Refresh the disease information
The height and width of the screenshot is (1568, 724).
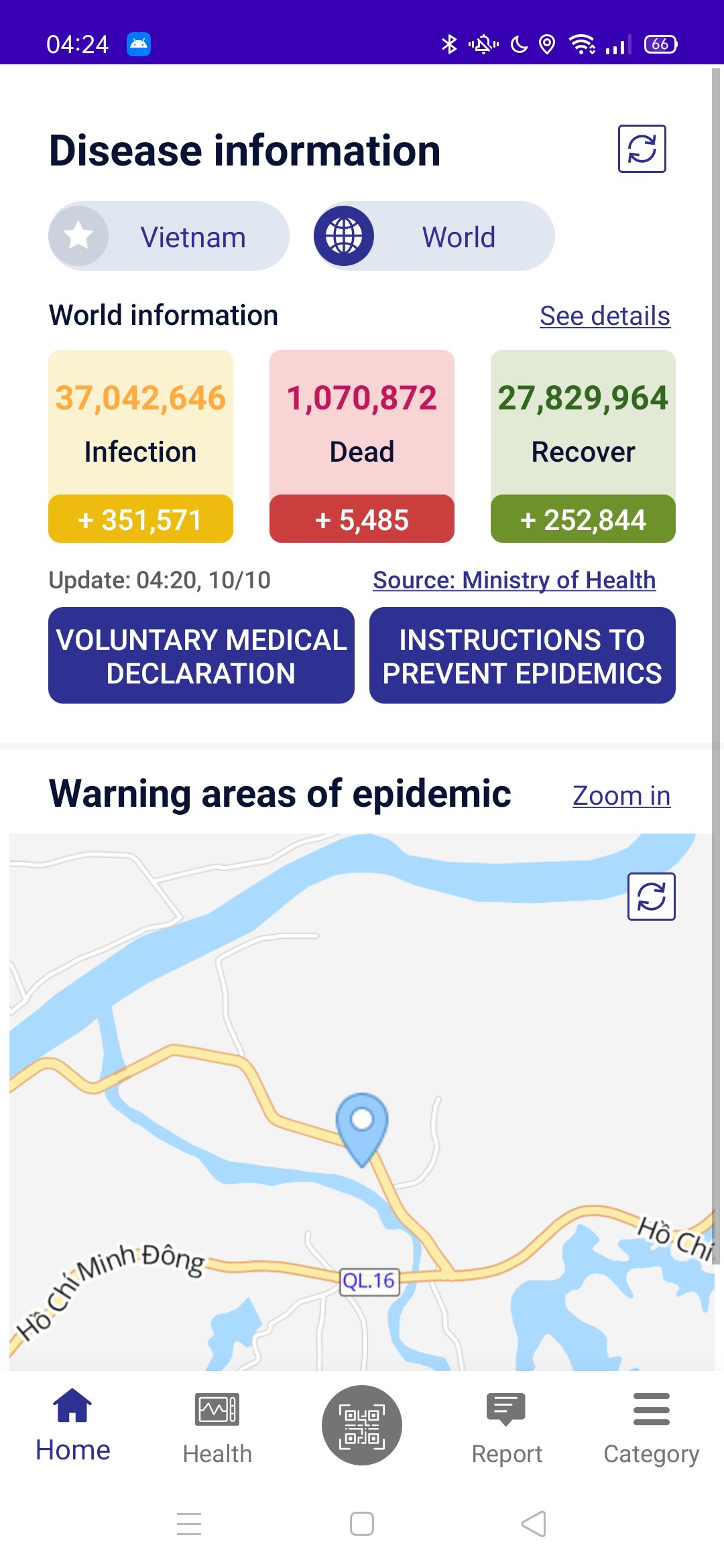click(642, 149)
